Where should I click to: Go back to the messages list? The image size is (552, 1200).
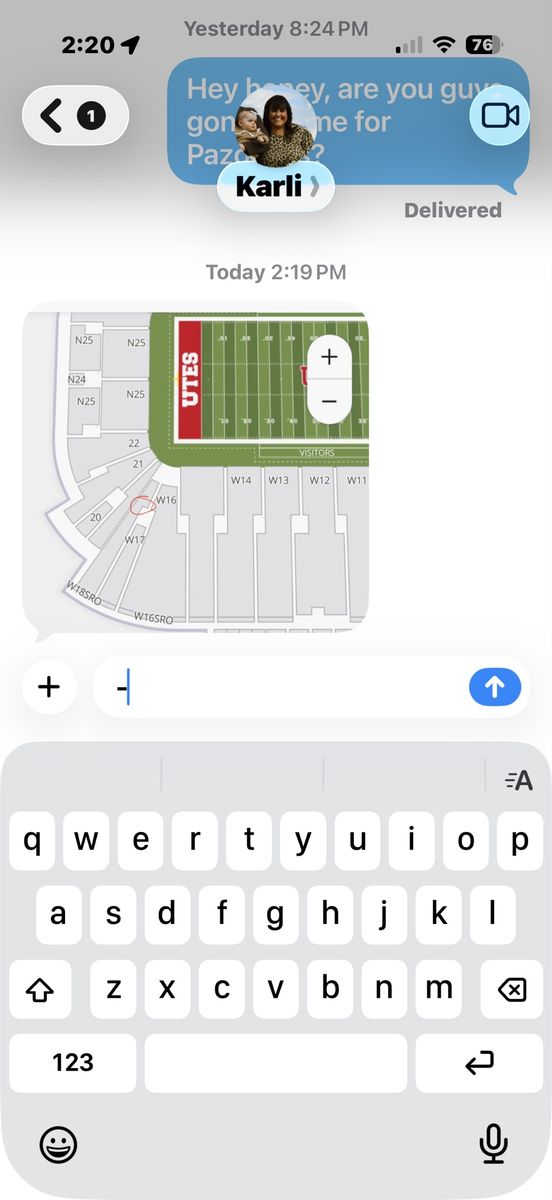(76, 116)
